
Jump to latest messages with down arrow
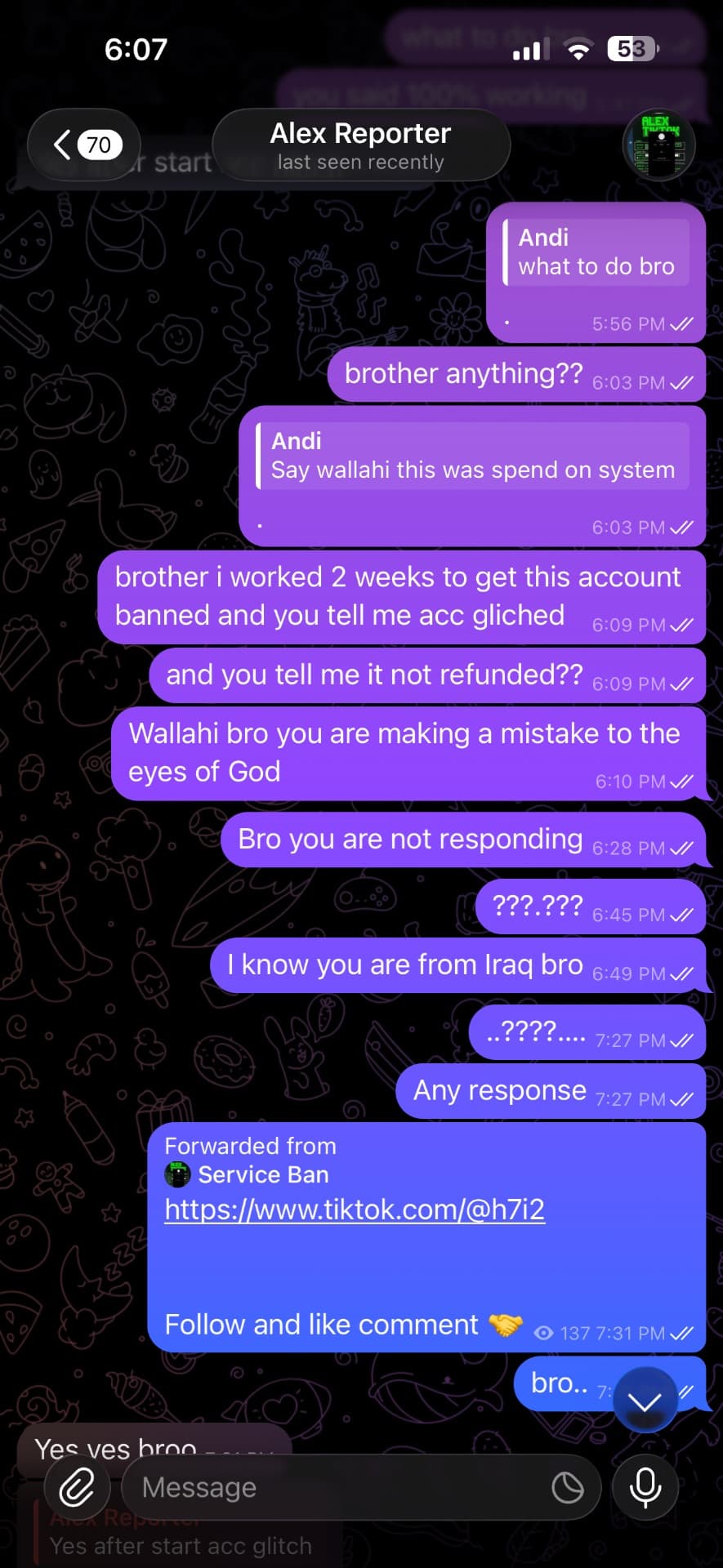click(x=645, y=1401)
